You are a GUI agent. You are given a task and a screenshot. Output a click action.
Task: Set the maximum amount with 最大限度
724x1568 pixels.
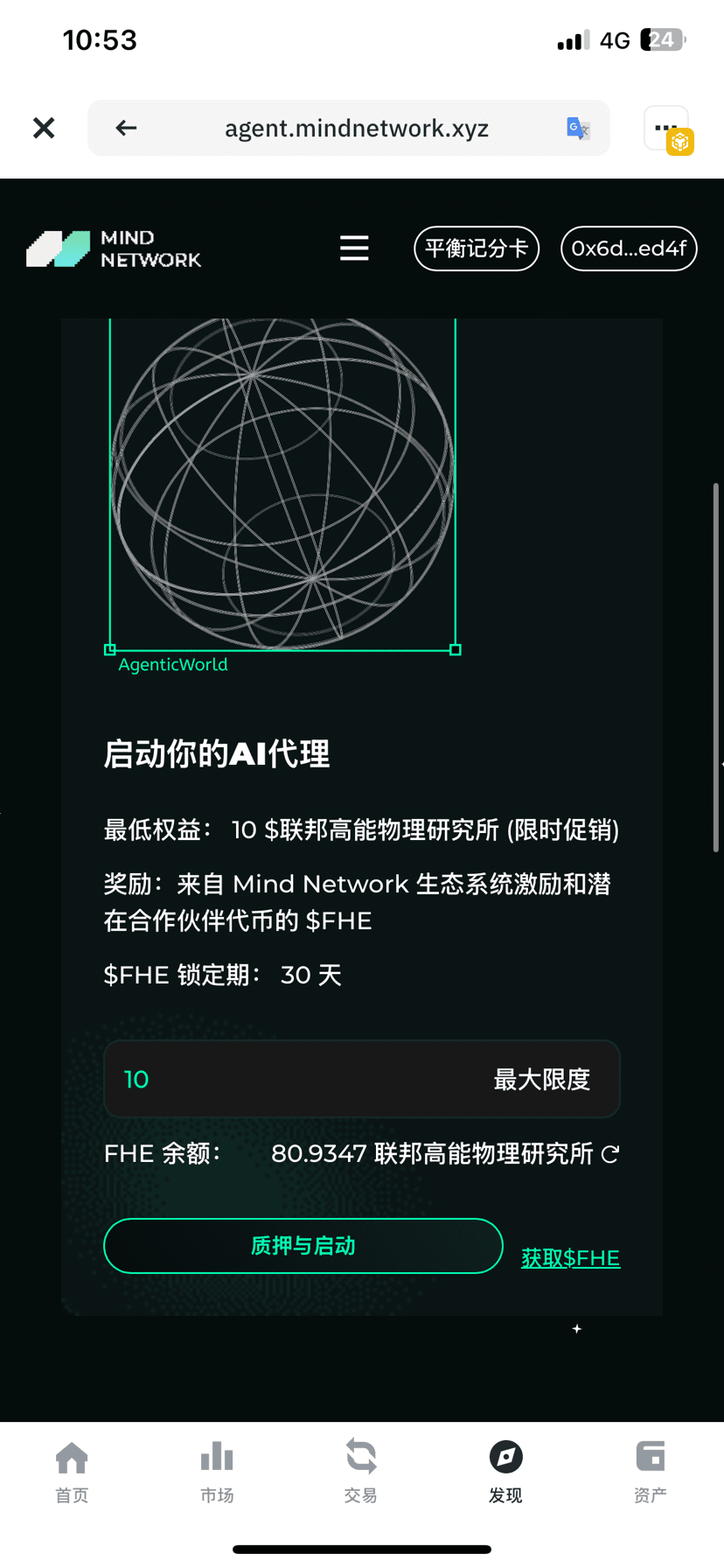click(542, 1079)
